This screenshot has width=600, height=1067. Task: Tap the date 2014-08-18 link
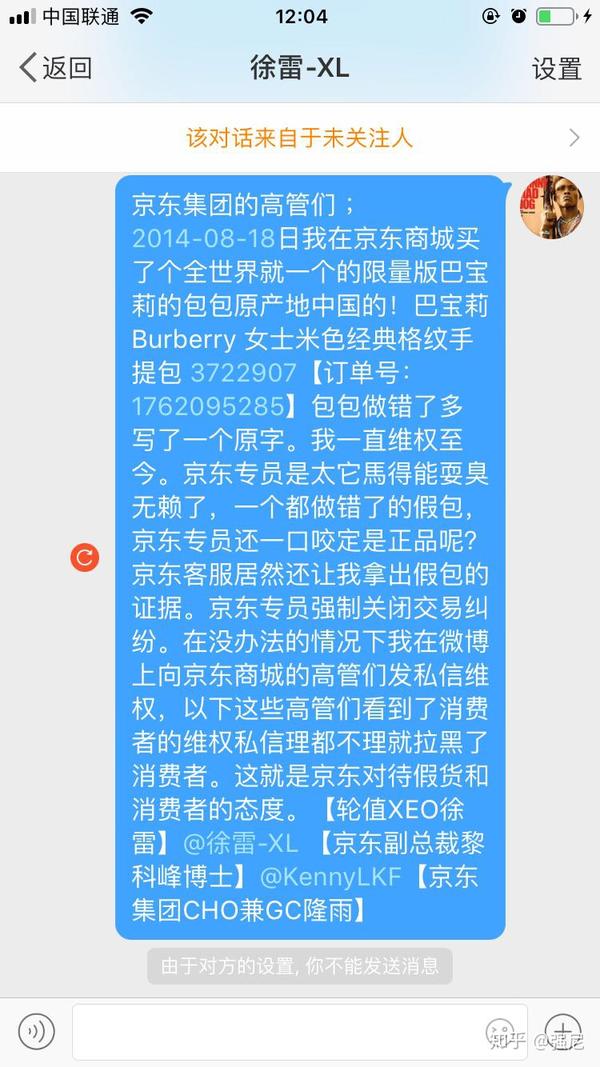pos(203,239)
